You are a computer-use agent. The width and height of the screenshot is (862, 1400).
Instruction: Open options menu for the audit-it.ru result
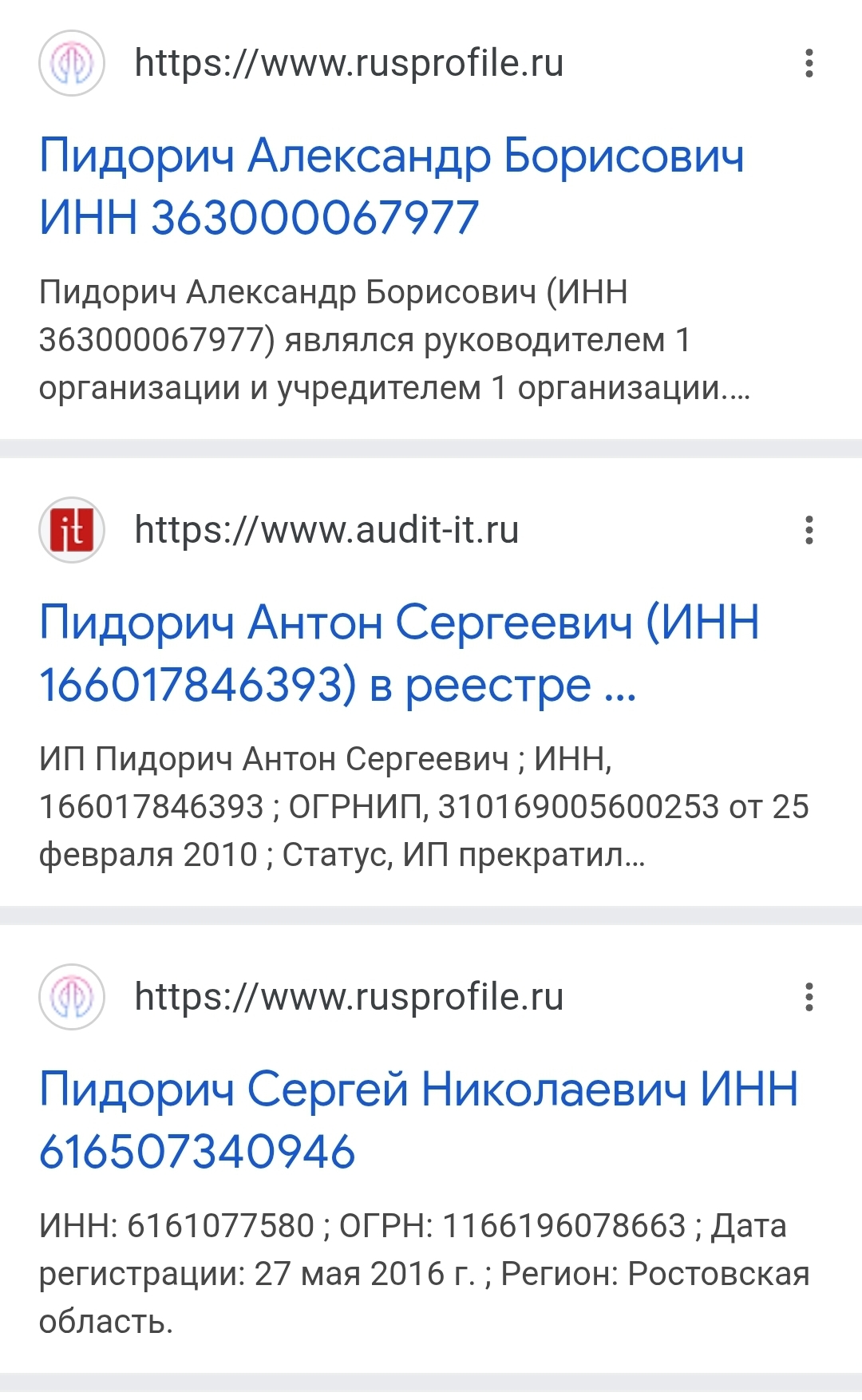[x=809, y=530]
